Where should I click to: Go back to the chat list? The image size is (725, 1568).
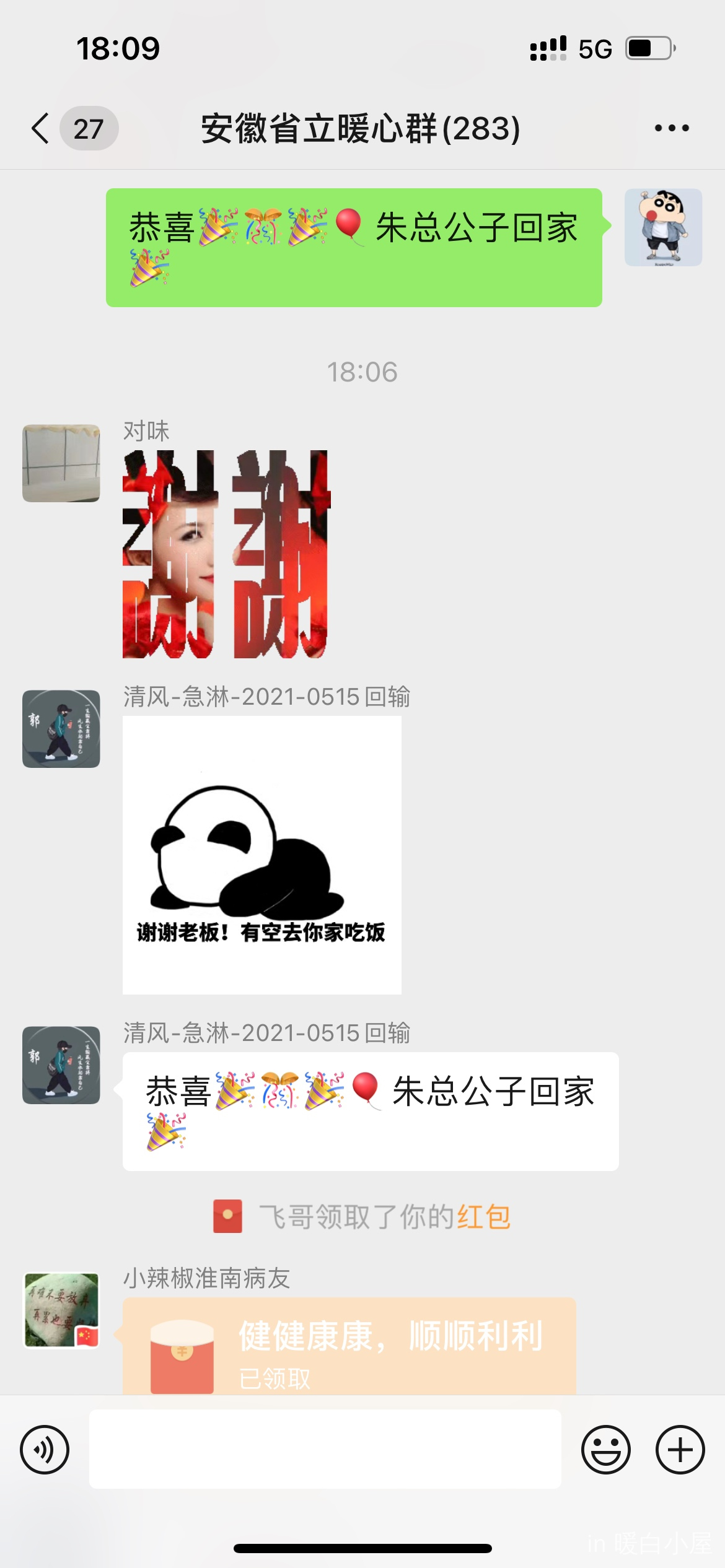pyautogui.click(x=41, y=128)
